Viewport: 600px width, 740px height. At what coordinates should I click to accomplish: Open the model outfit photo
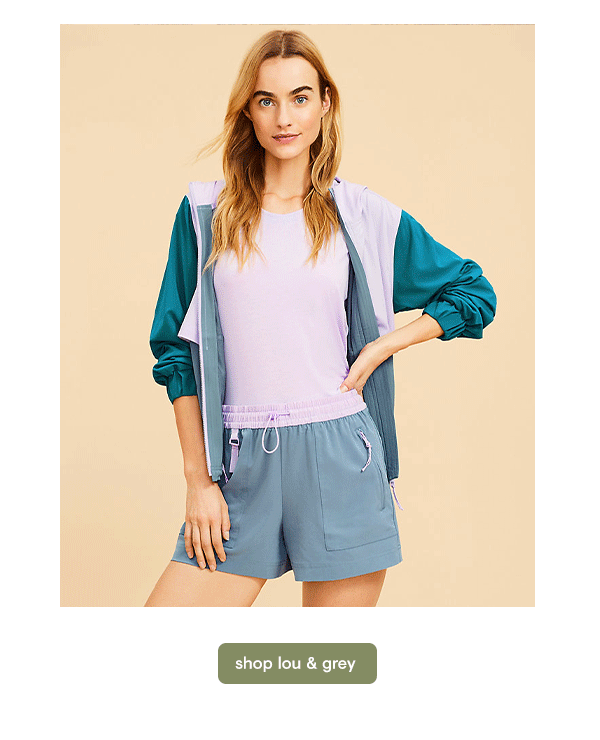297,315
